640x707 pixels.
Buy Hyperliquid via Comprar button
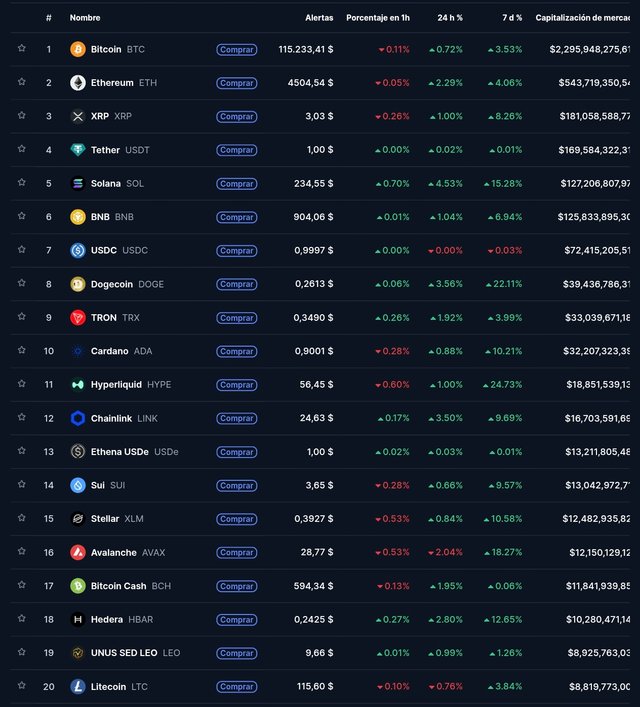pyautogui.click(x=236, y=385)
